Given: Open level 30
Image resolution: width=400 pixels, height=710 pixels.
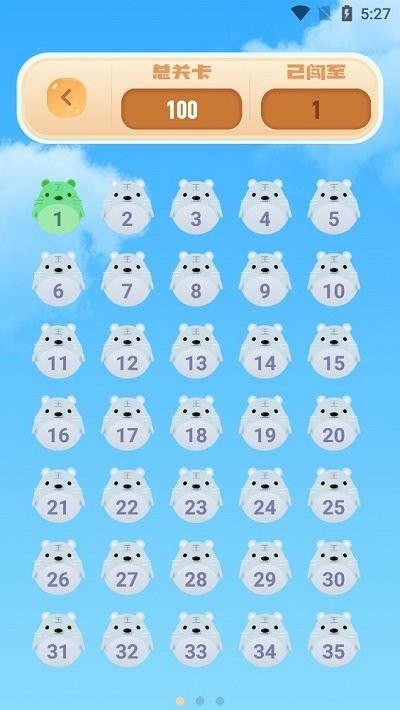Looking at the screenshot, I should pos(334,567).
